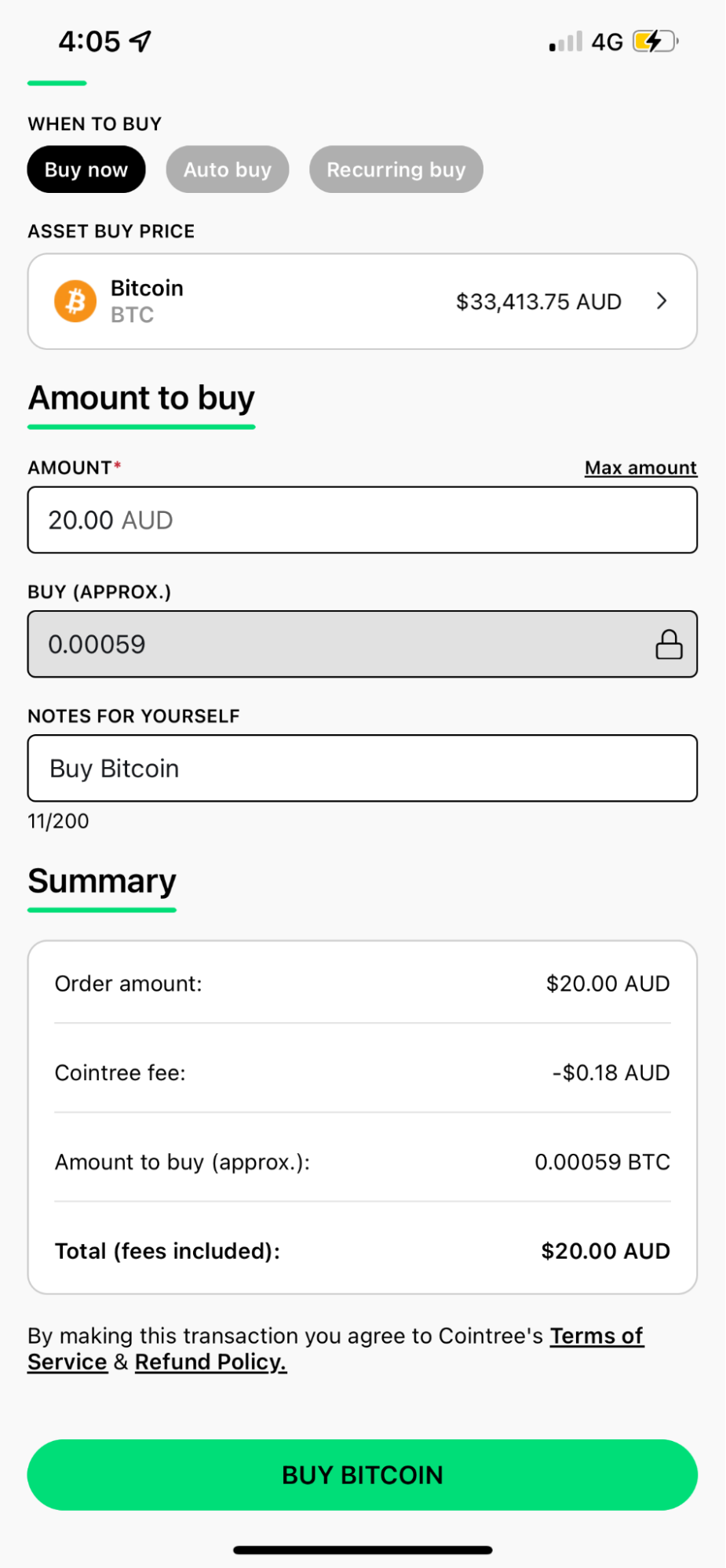Choose the Recurring buy option

pyautogui.click(x=396, y=169)
